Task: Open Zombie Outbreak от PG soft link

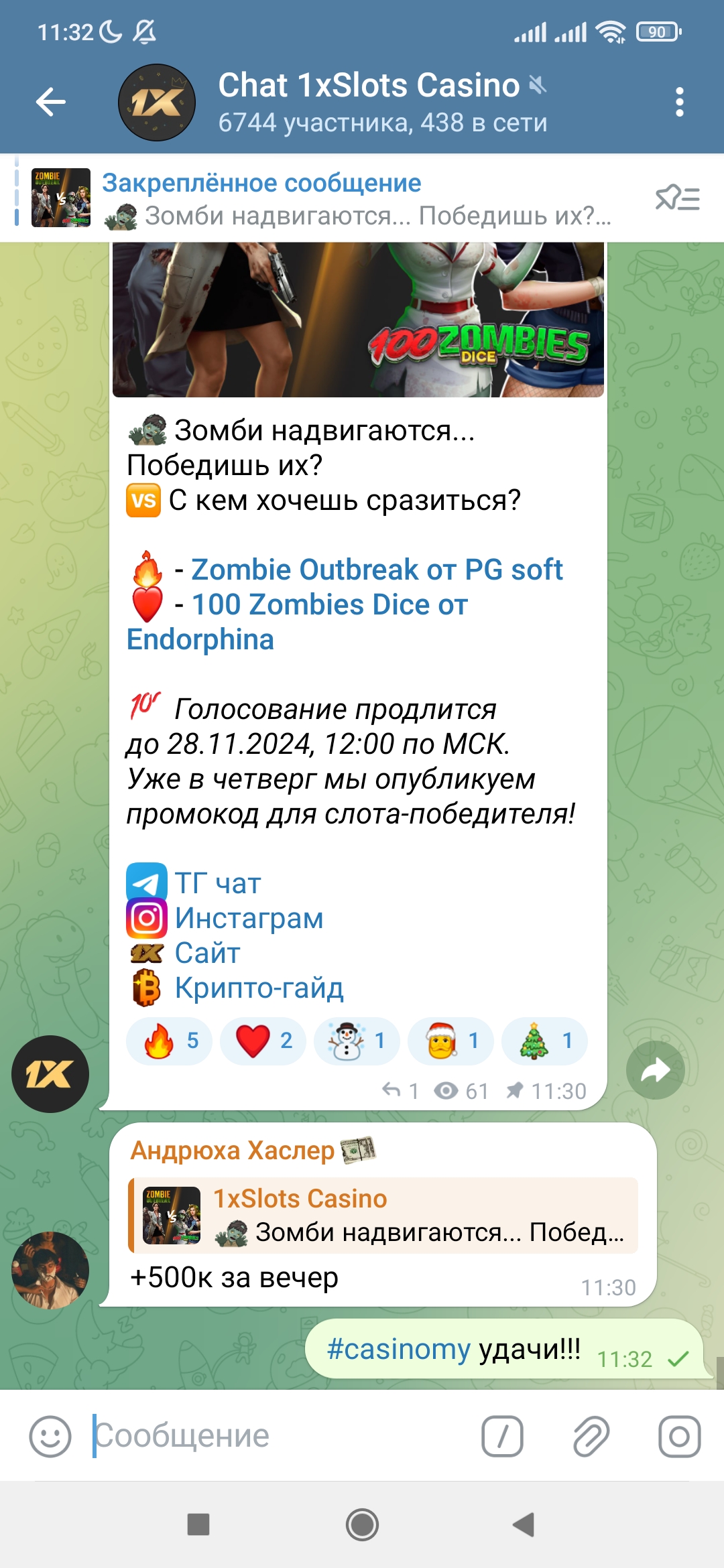Action: click(377, 570)
